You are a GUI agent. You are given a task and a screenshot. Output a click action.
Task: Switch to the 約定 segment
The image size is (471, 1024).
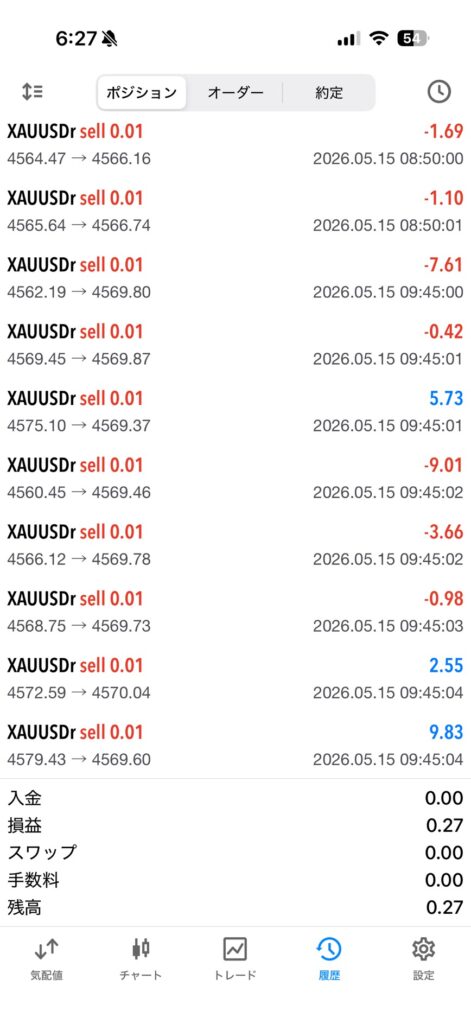[329, 93]
